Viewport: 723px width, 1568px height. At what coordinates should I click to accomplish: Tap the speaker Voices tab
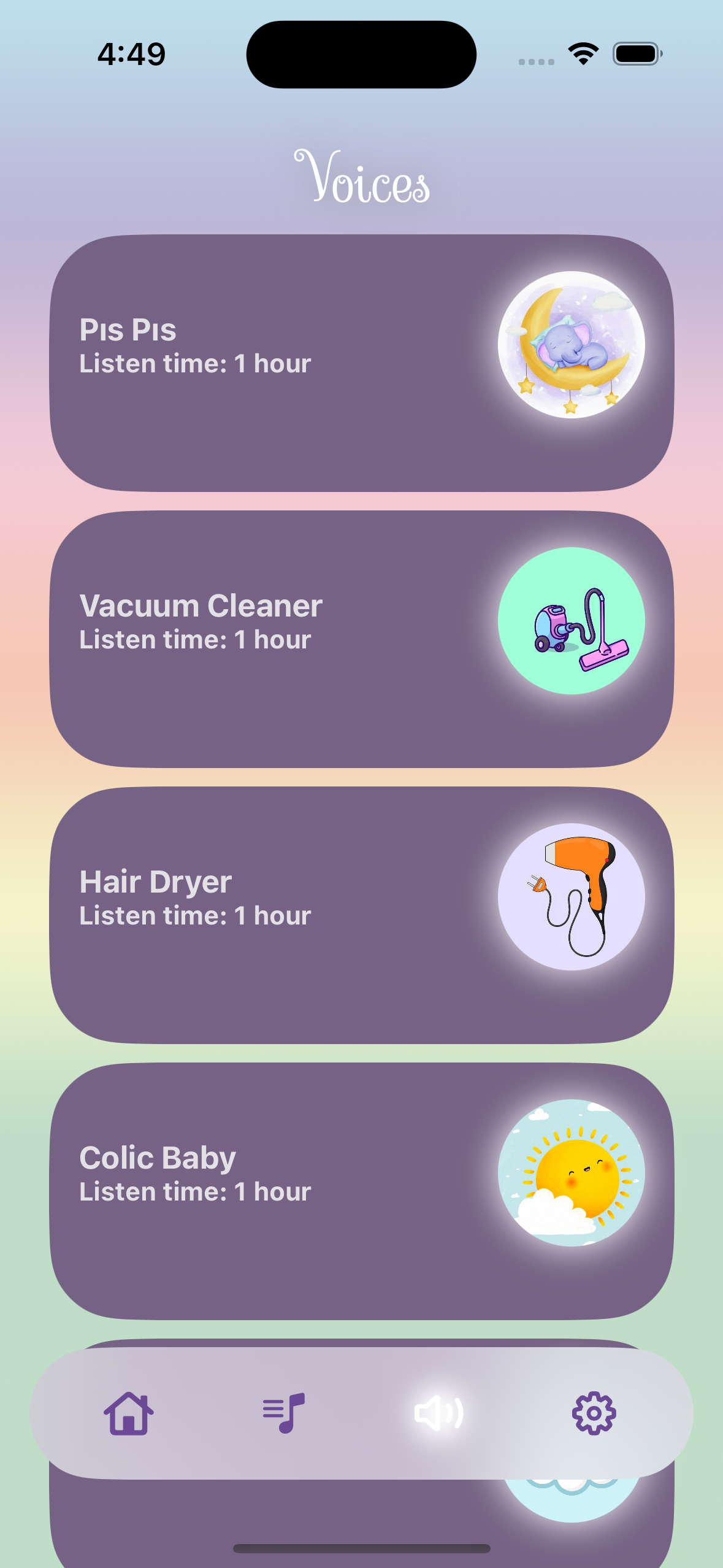[x=439, y=1413]
